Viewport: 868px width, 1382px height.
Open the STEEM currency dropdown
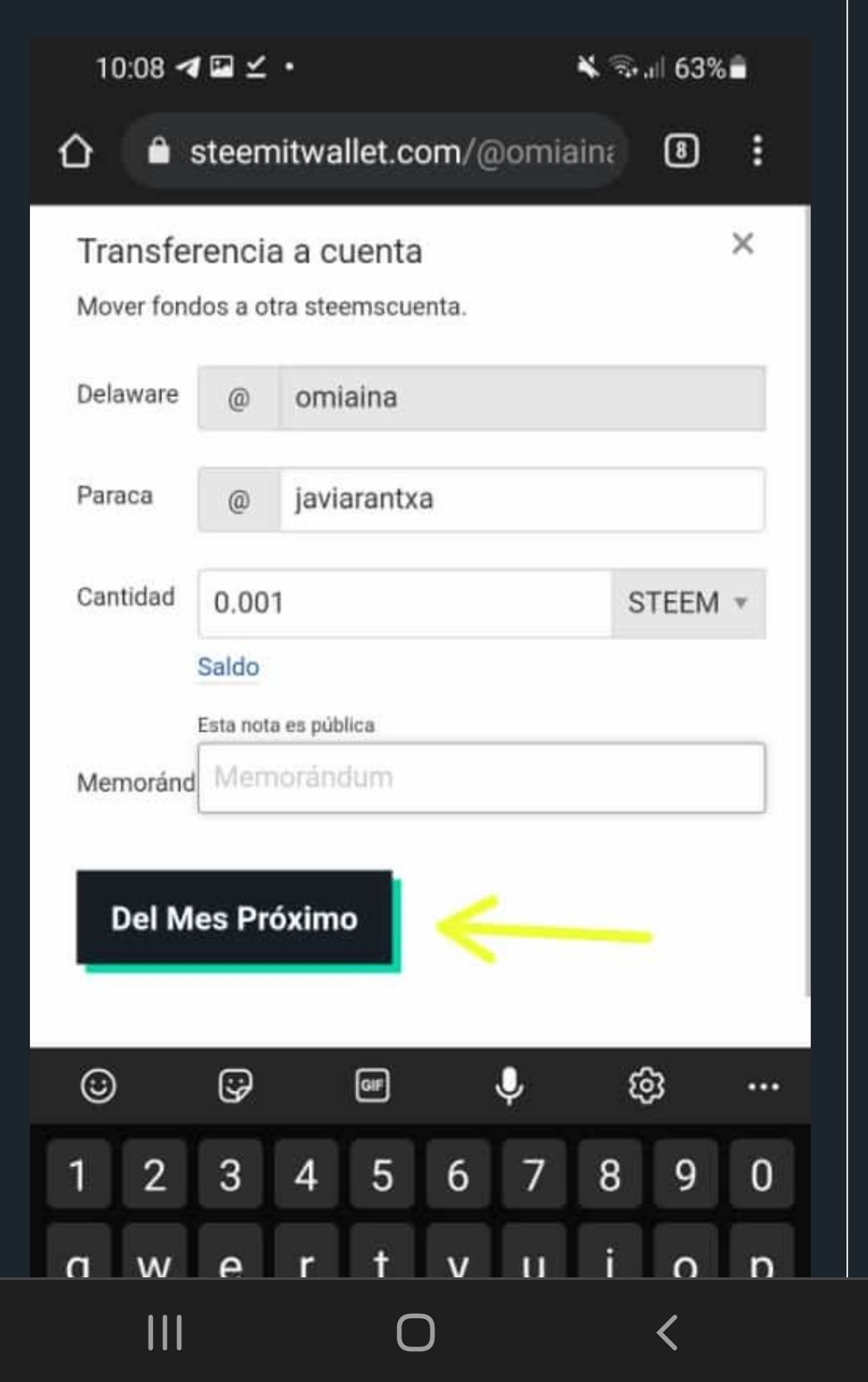tap(689, 603)
